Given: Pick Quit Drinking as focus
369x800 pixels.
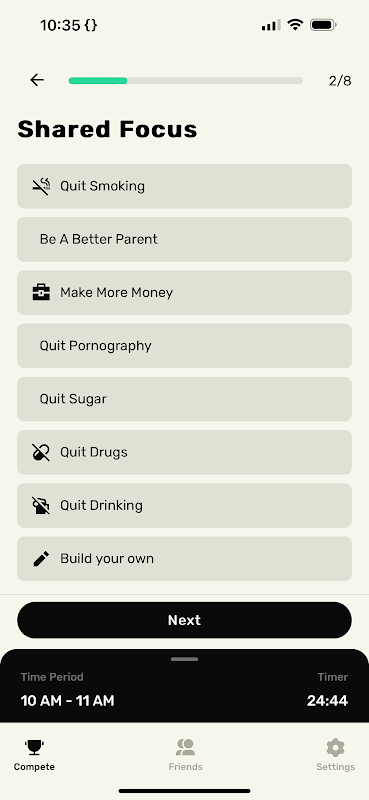Looking at the screenshot, I should [184, 505].
